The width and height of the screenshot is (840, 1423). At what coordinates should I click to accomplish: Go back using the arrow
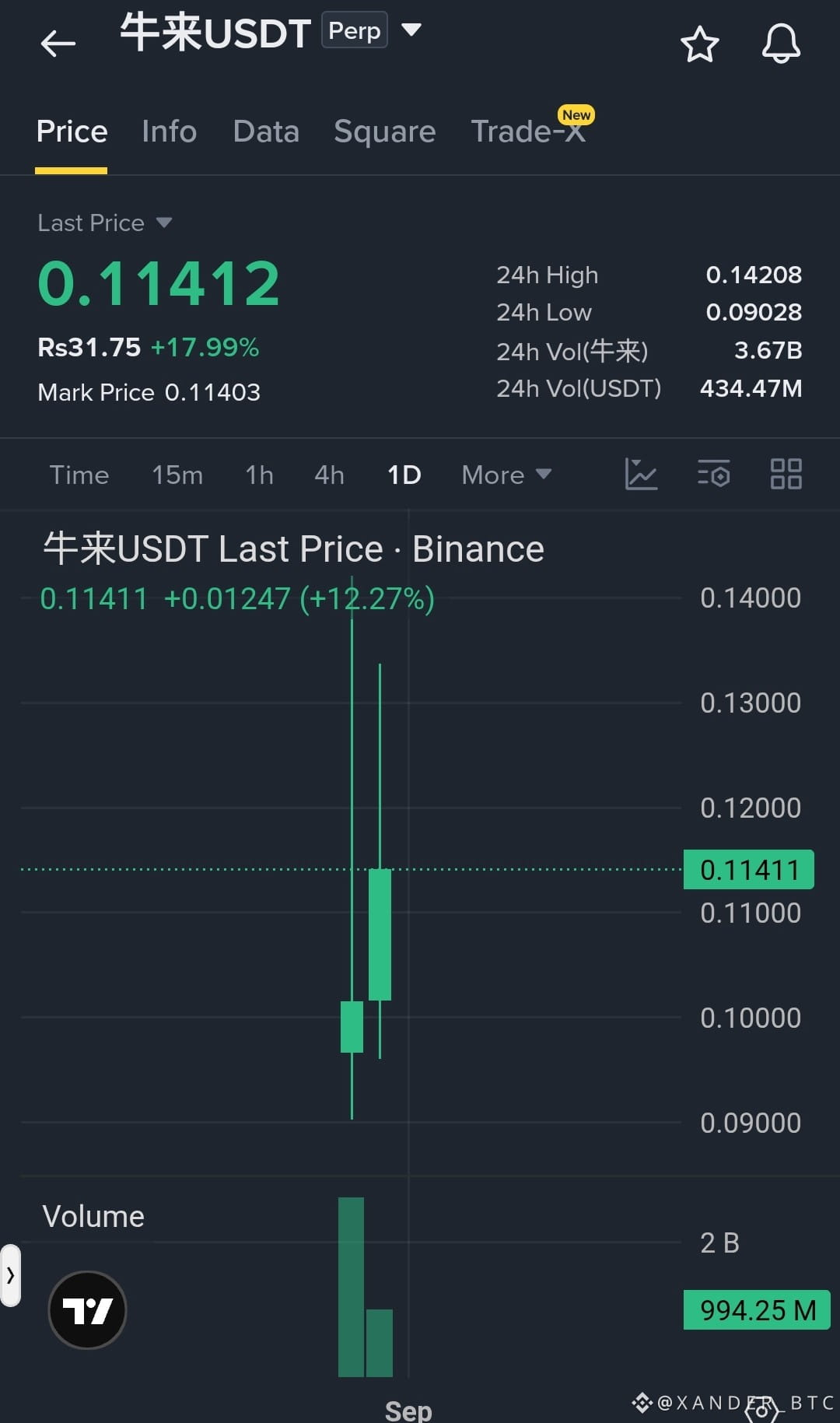tap(58, 43)
